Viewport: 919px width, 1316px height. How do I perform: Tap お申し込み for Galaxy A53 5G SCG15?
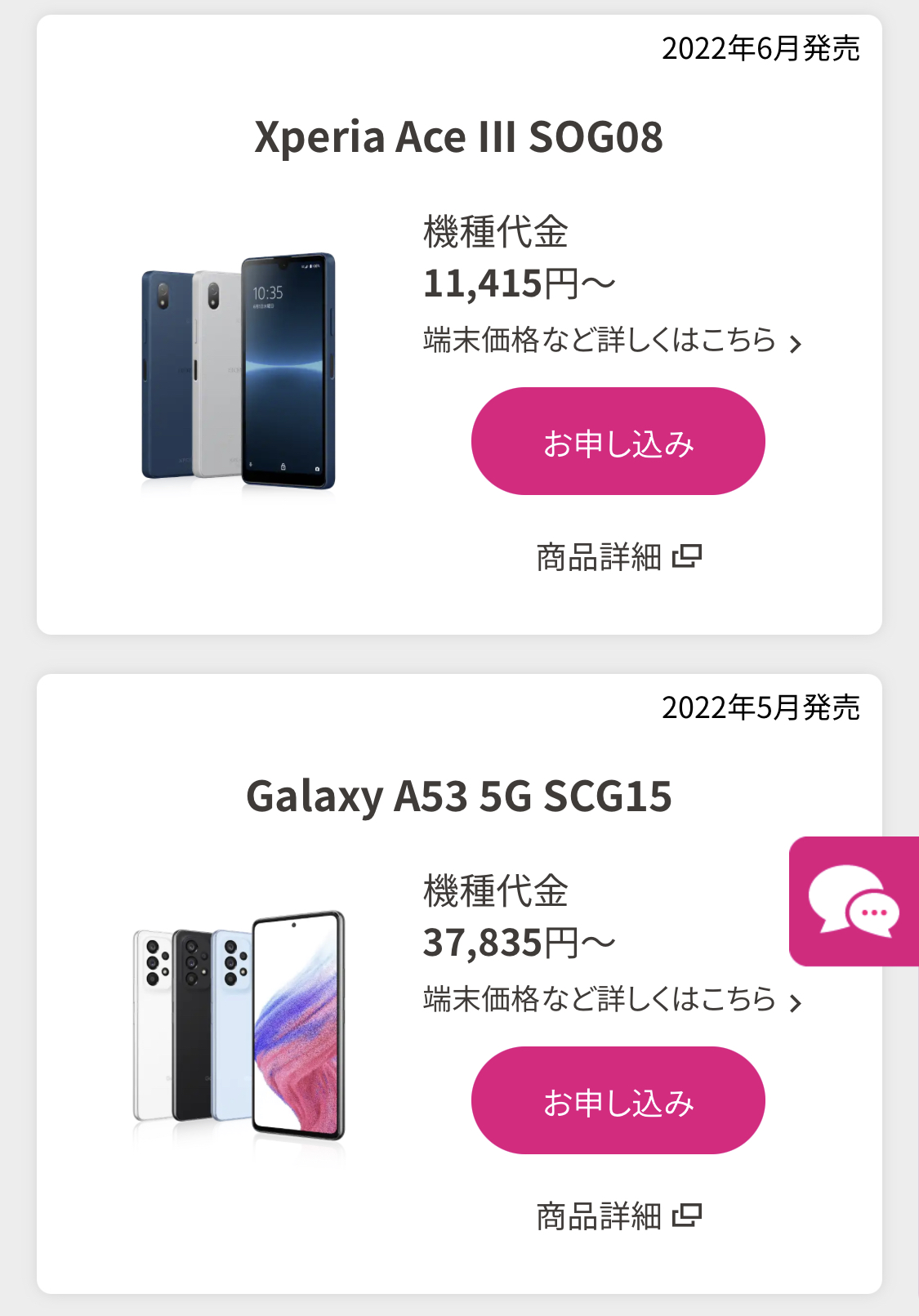coord(618,1100)
